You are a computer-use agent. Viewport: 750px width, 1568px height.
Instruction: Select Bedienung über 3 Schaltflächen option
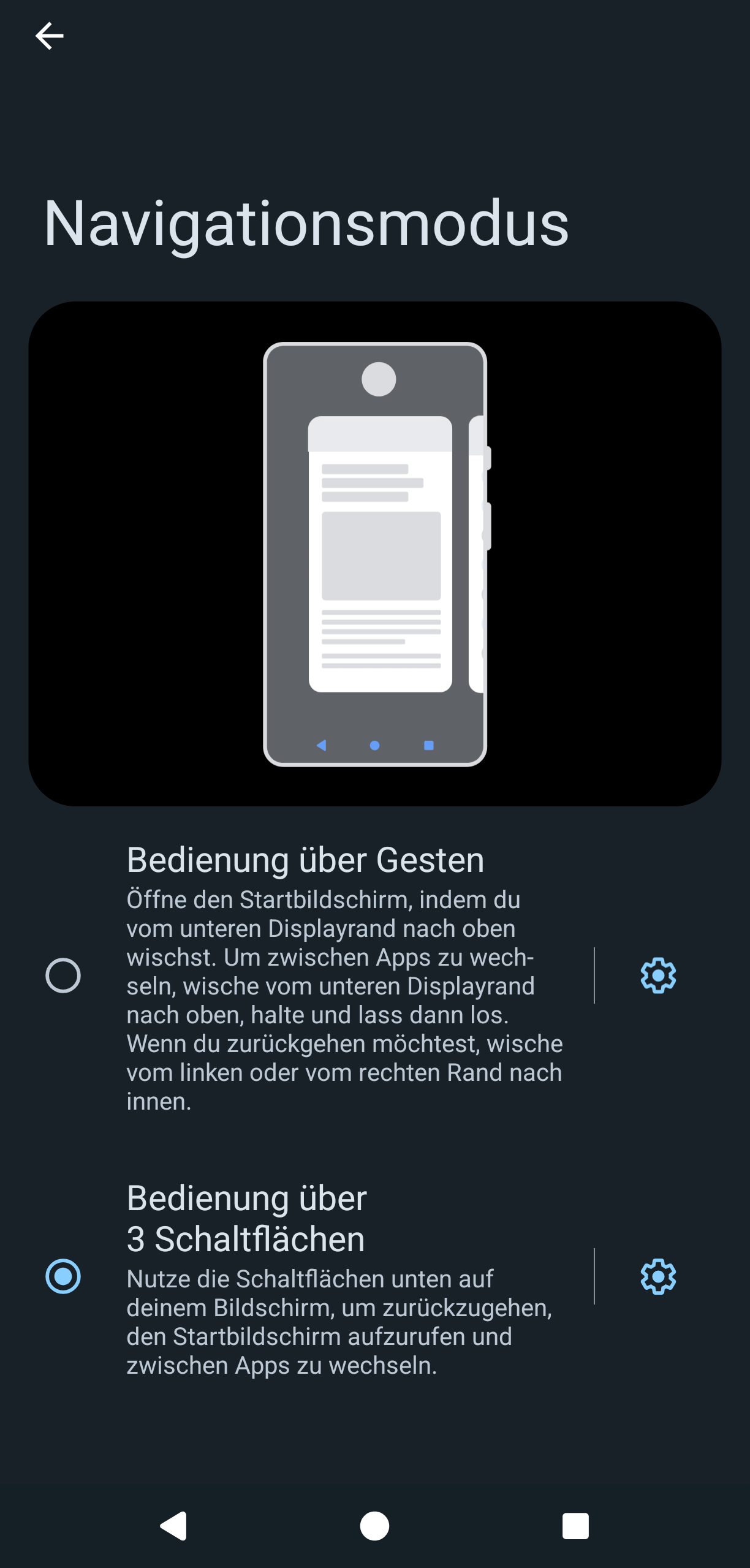pyautogui.click(x=63, y=1276)
